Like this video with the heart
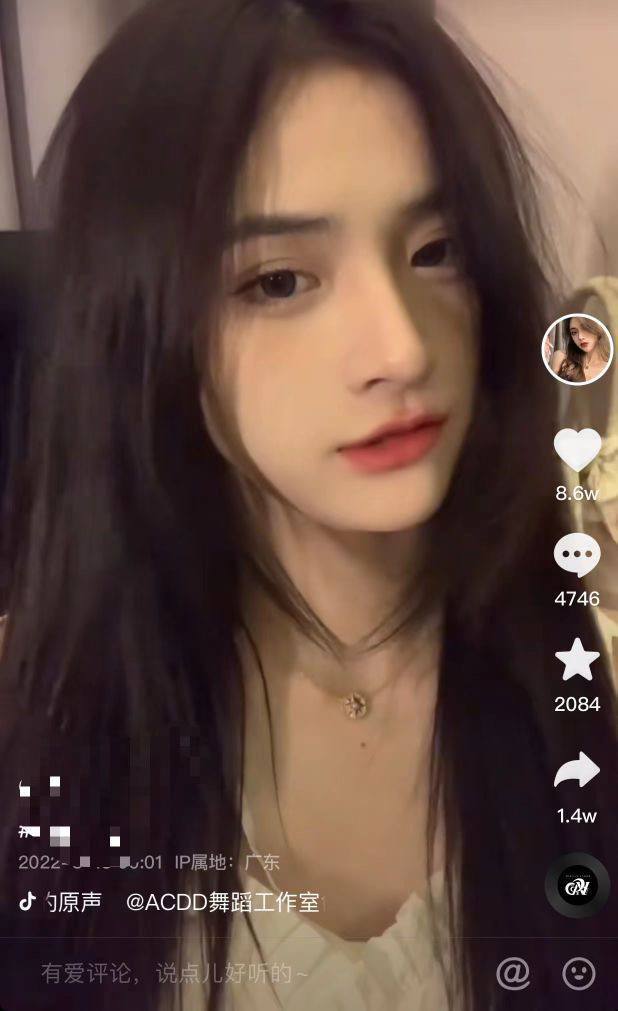This screenshot has height=1011, width=618. point(577,450)
